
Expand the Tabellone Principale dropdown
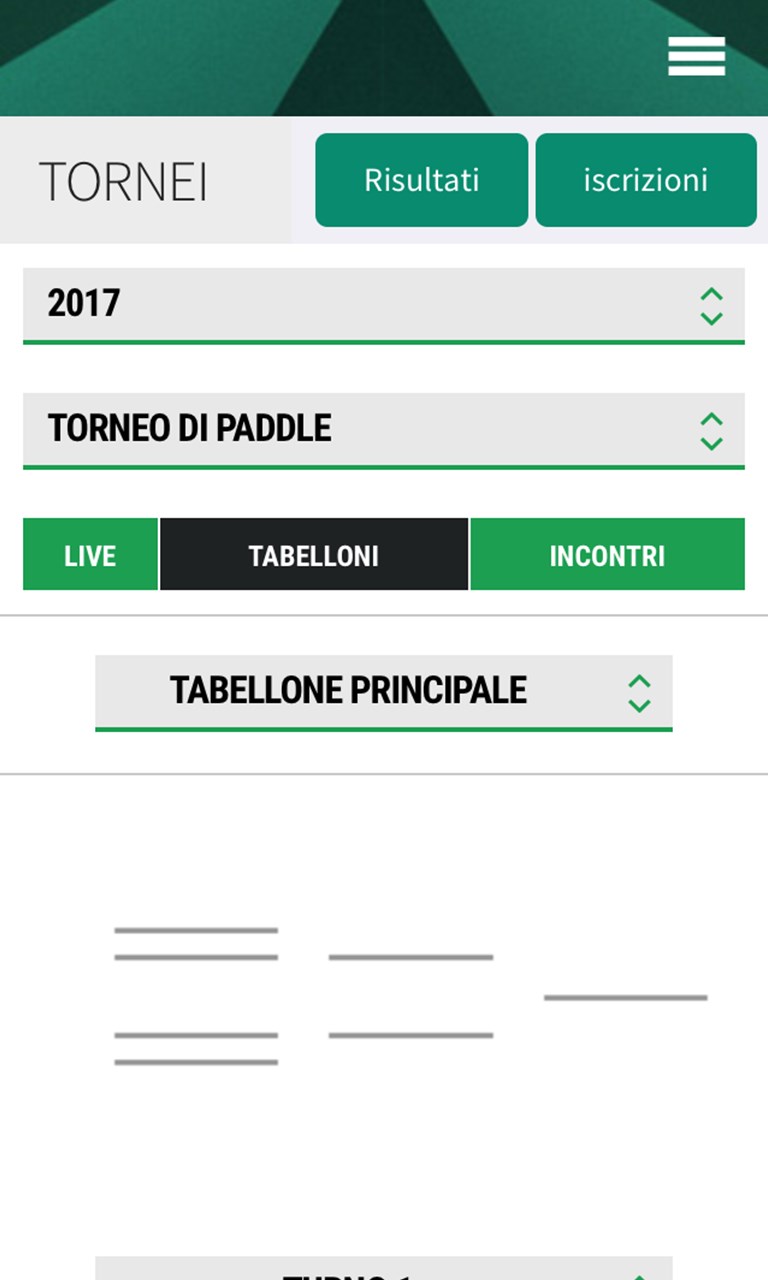[x=383, y=691]
